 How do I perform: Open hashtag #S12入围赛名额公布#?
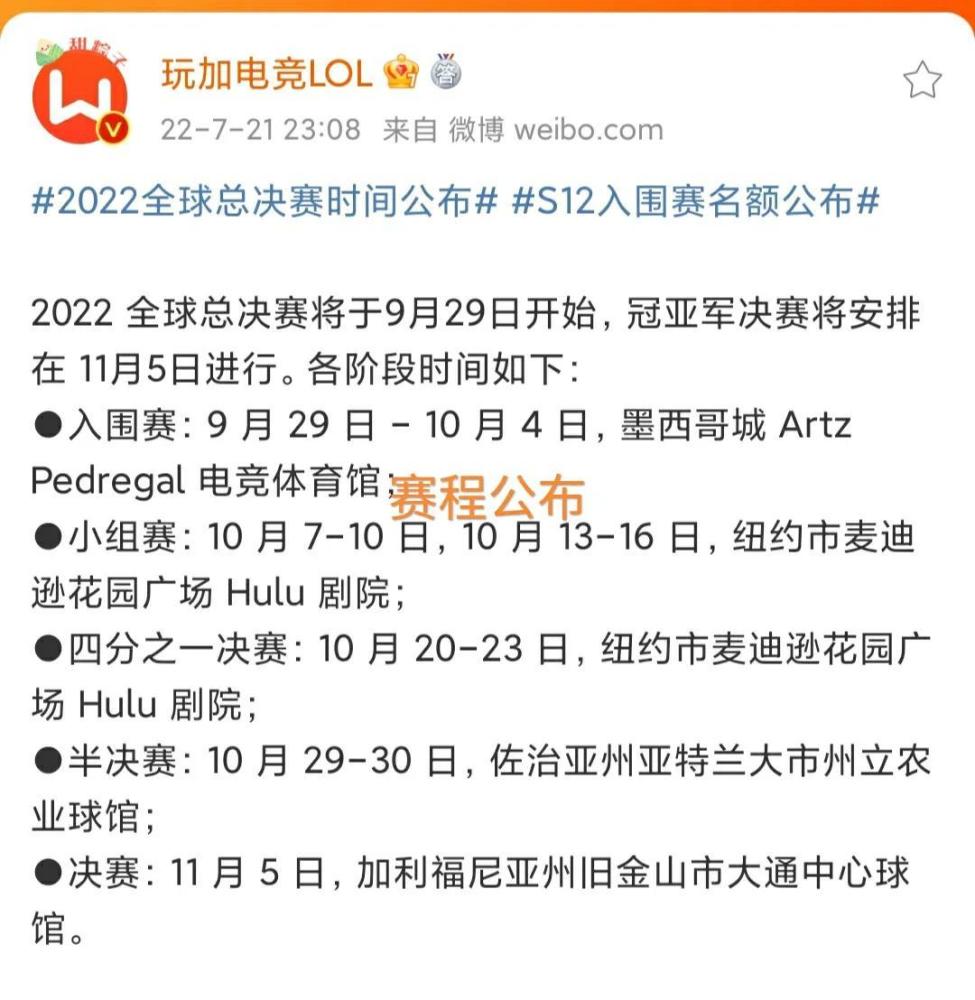point(695,203)
